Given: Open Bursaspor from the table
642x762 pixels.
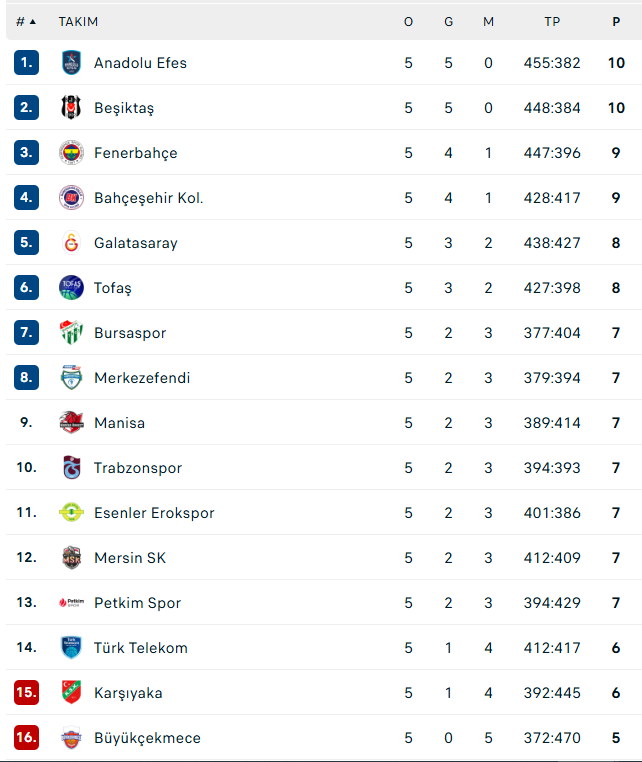Looking at the screenshot, I should [x=130, y=333].
